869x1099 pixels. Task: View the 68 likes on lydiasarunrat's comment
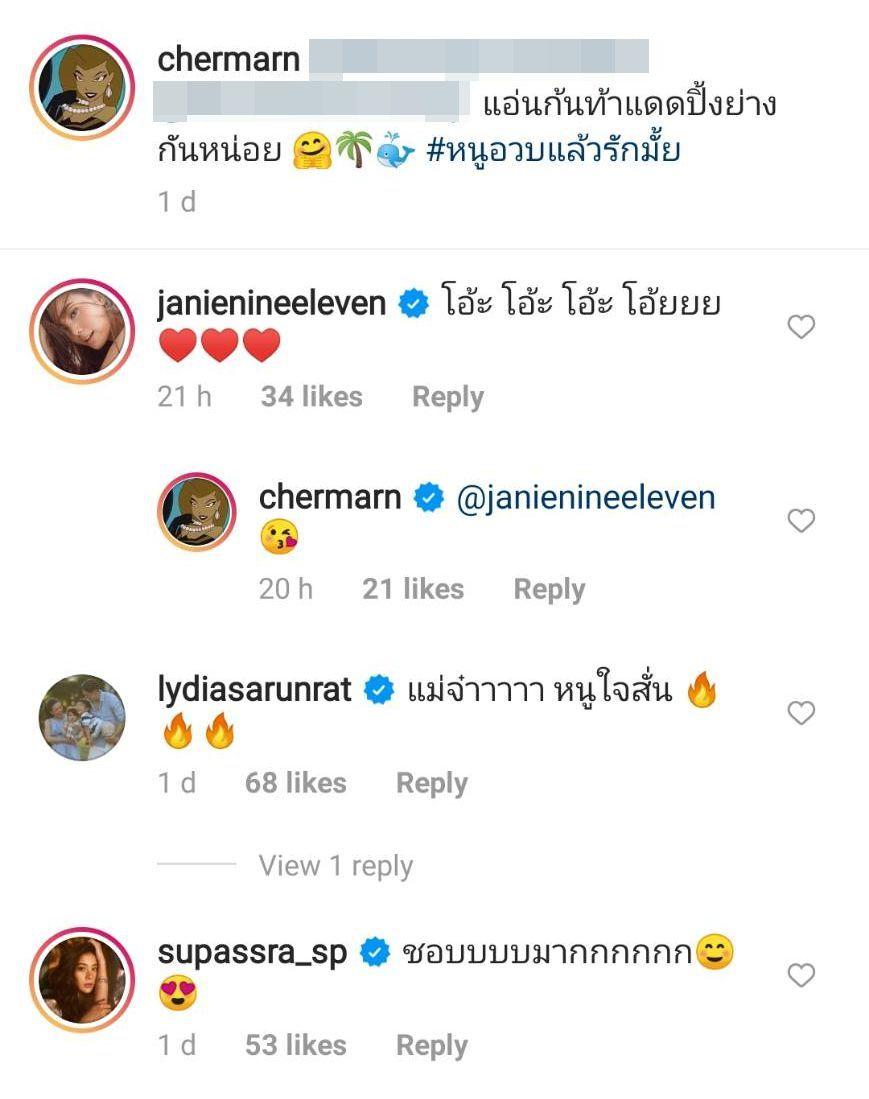point(295,783)
